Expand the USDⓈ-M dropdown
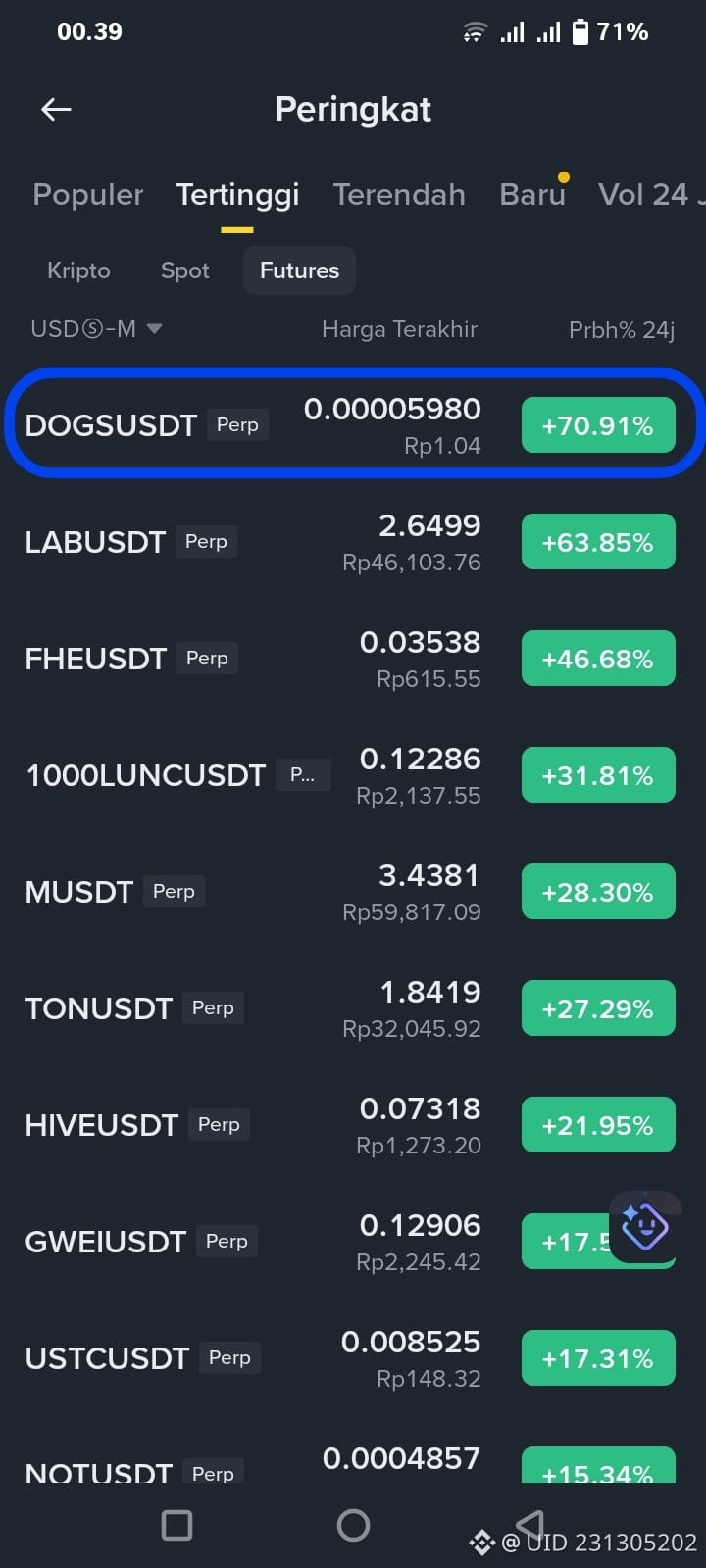 pyautogui.click(x=96, y=329)
